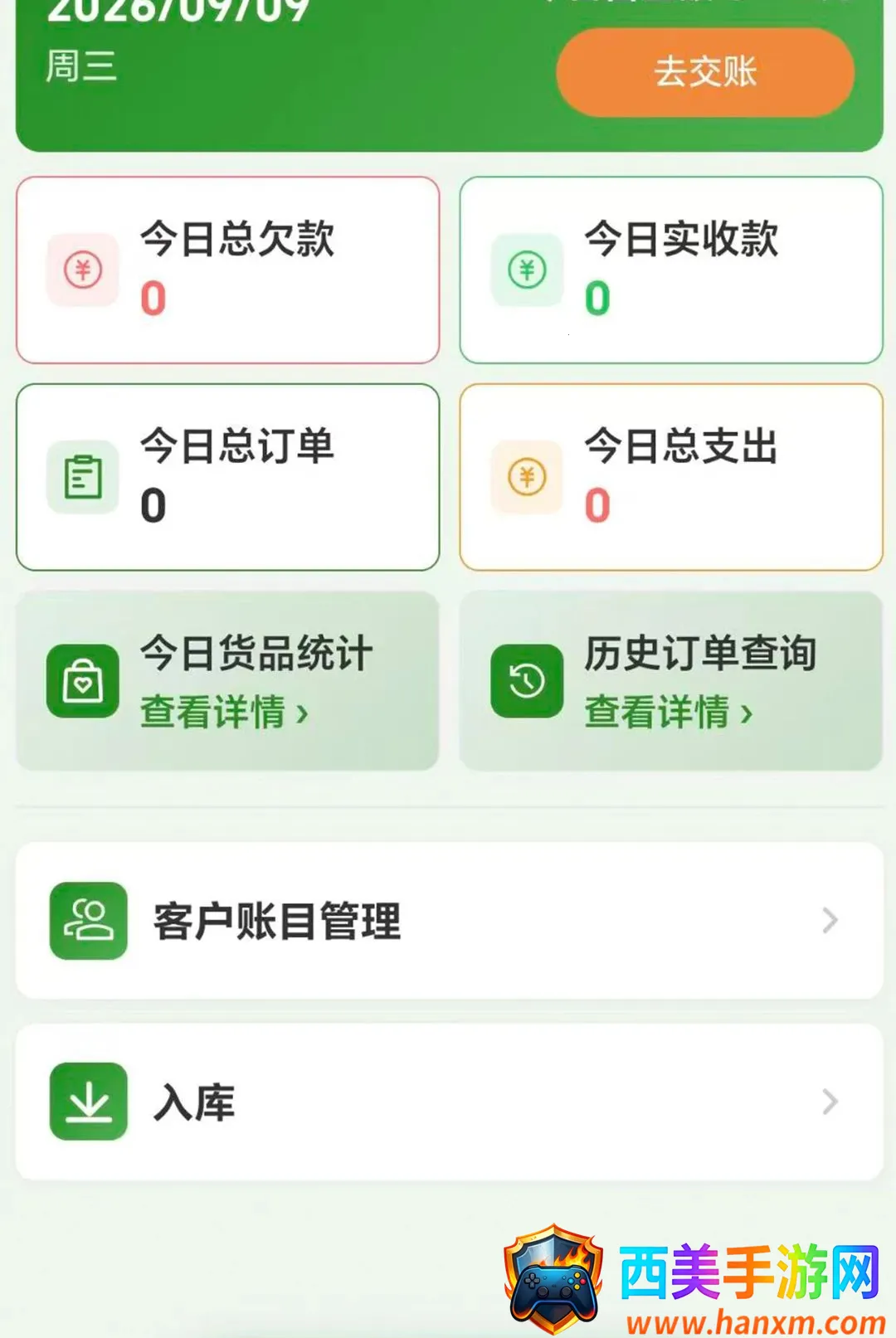View the 今日总订单 card
896x1338 pixels.
(x=227, y=477)
